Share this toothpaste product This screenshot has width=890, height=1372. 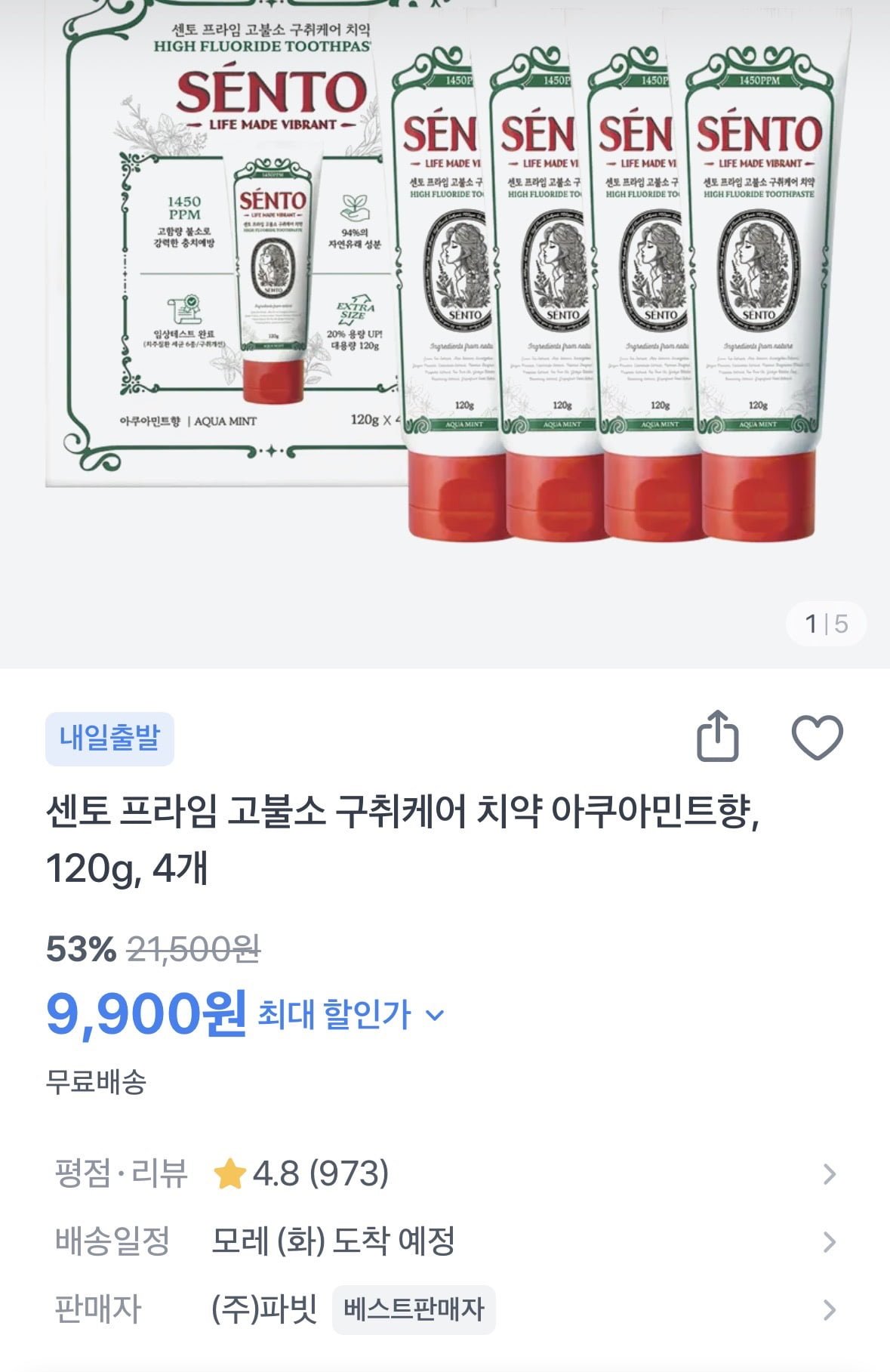tap(716, 736)
